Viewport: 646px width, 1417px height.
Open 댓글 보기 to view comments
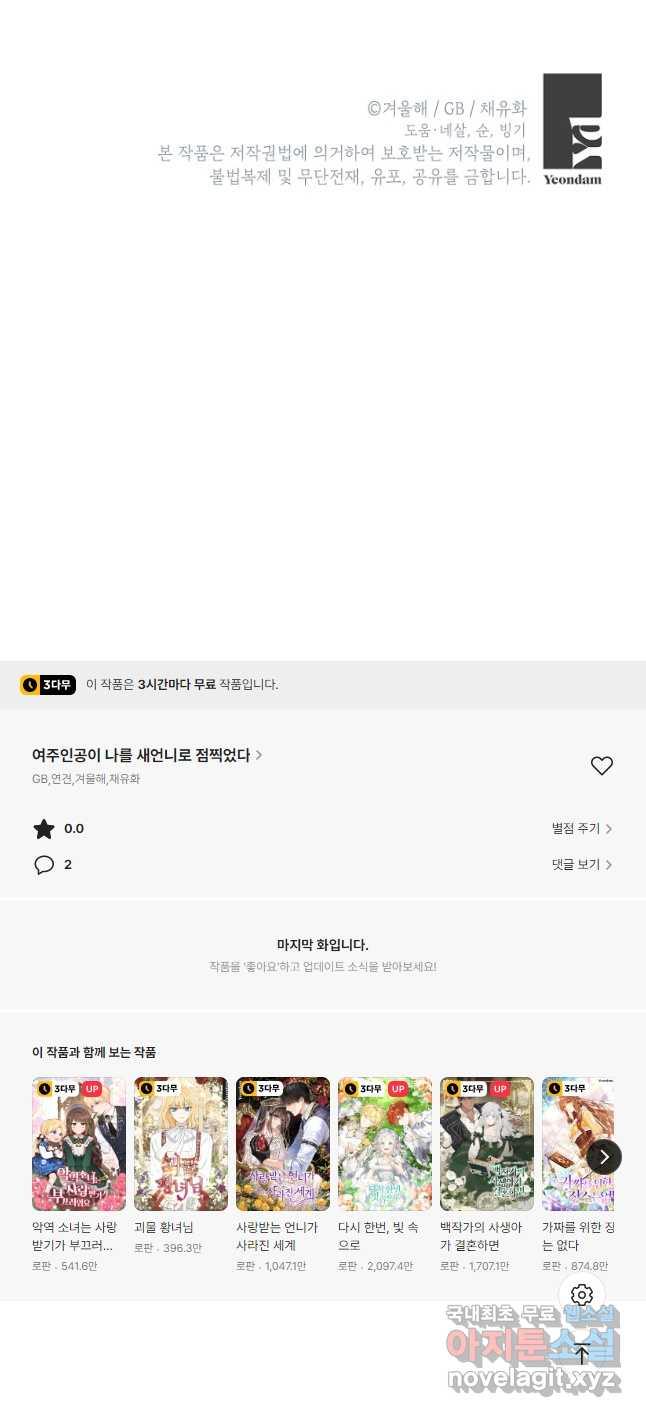(581, 865)
